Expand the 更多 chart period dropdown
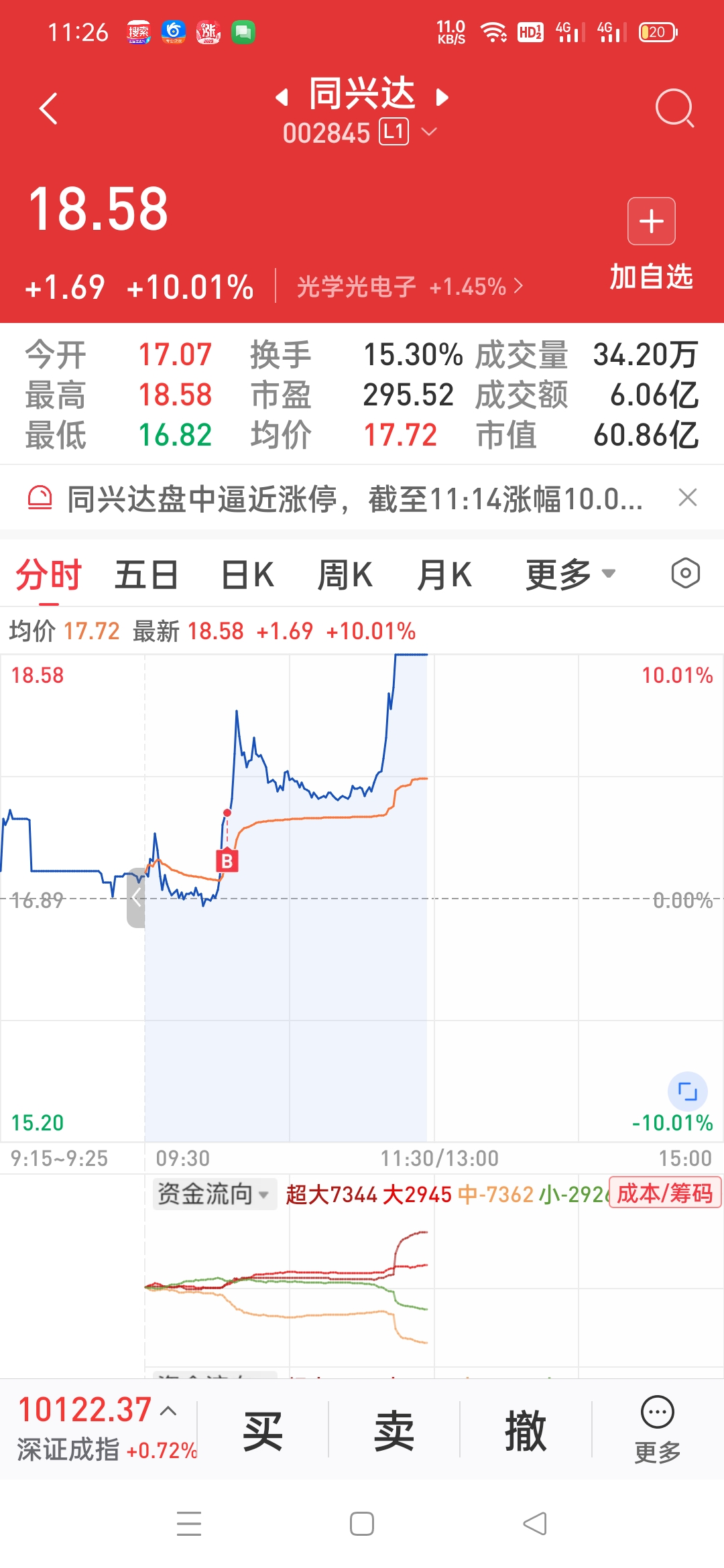Viewport: 724px width, 1568px height. point(570,575)
